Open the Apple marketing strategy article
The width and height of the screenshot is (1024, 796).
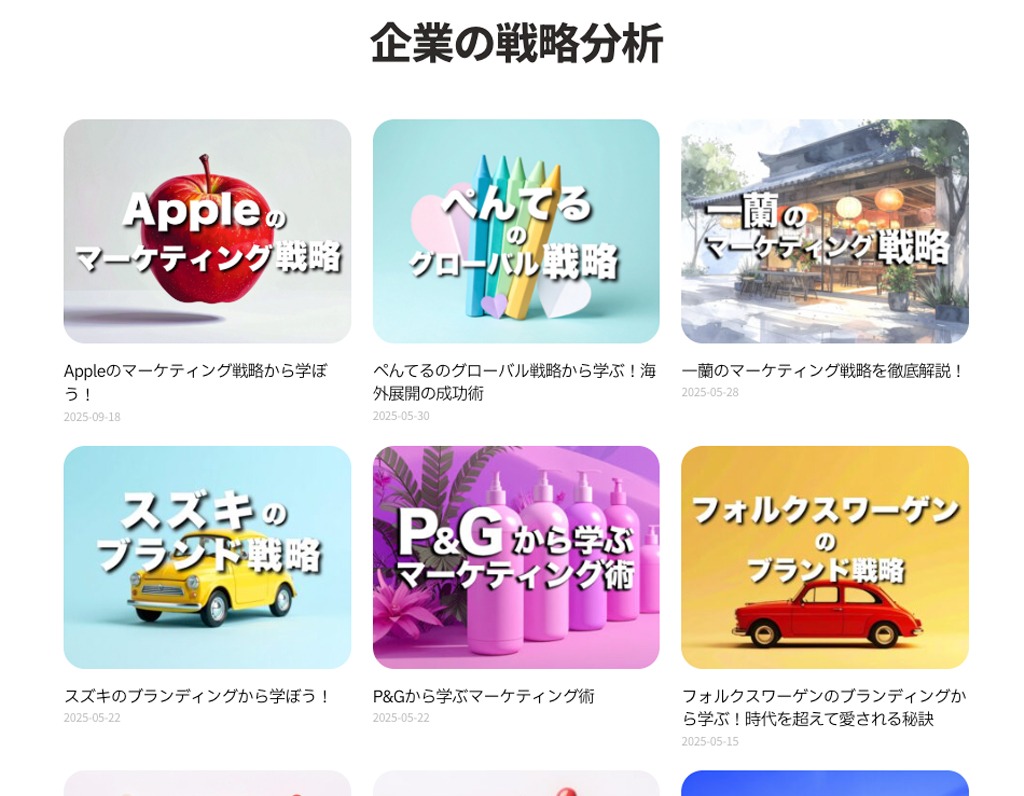[x=207, y=231]
